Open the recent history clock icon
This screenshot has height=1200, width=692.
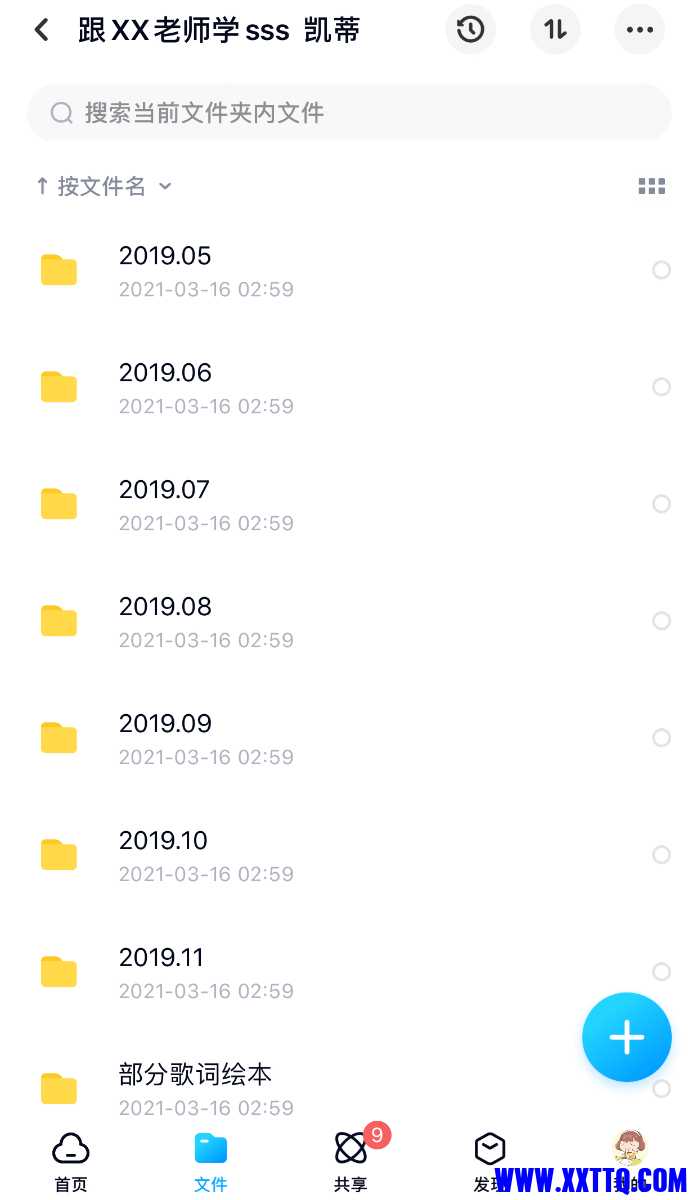click(x=470, y=30)
